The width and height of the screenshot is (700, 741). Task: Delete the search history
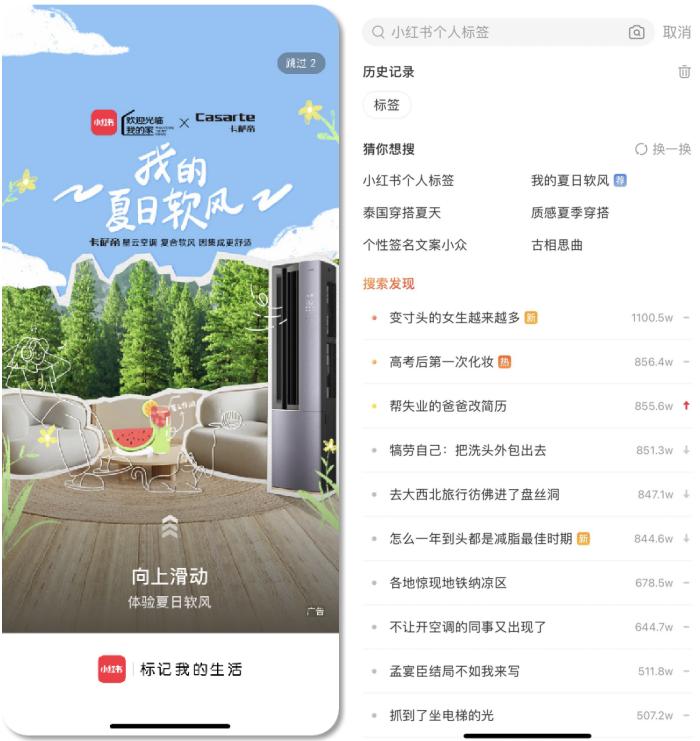click(684, 72)
